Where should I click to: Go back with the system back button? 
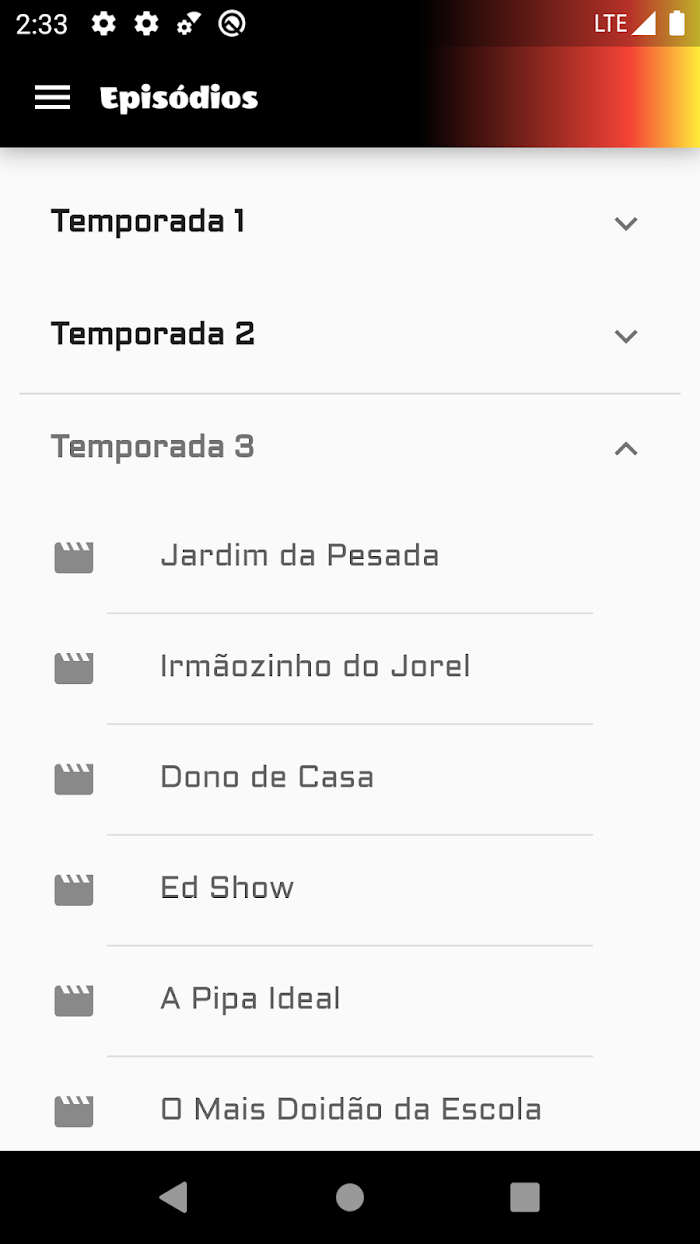[174, 1197]
